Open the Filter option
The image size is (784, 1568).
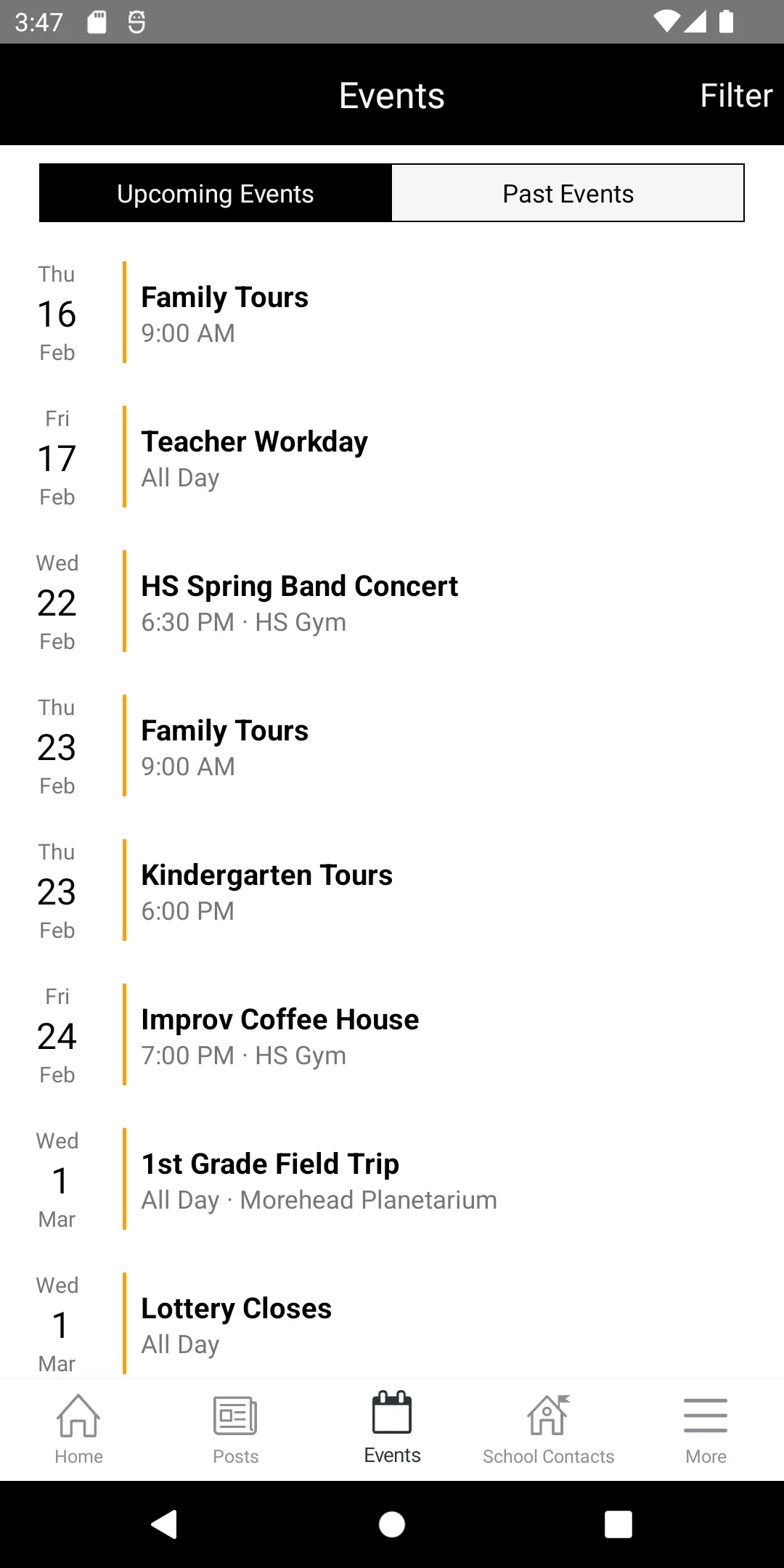pyautogui.click(x=735, y=96)
